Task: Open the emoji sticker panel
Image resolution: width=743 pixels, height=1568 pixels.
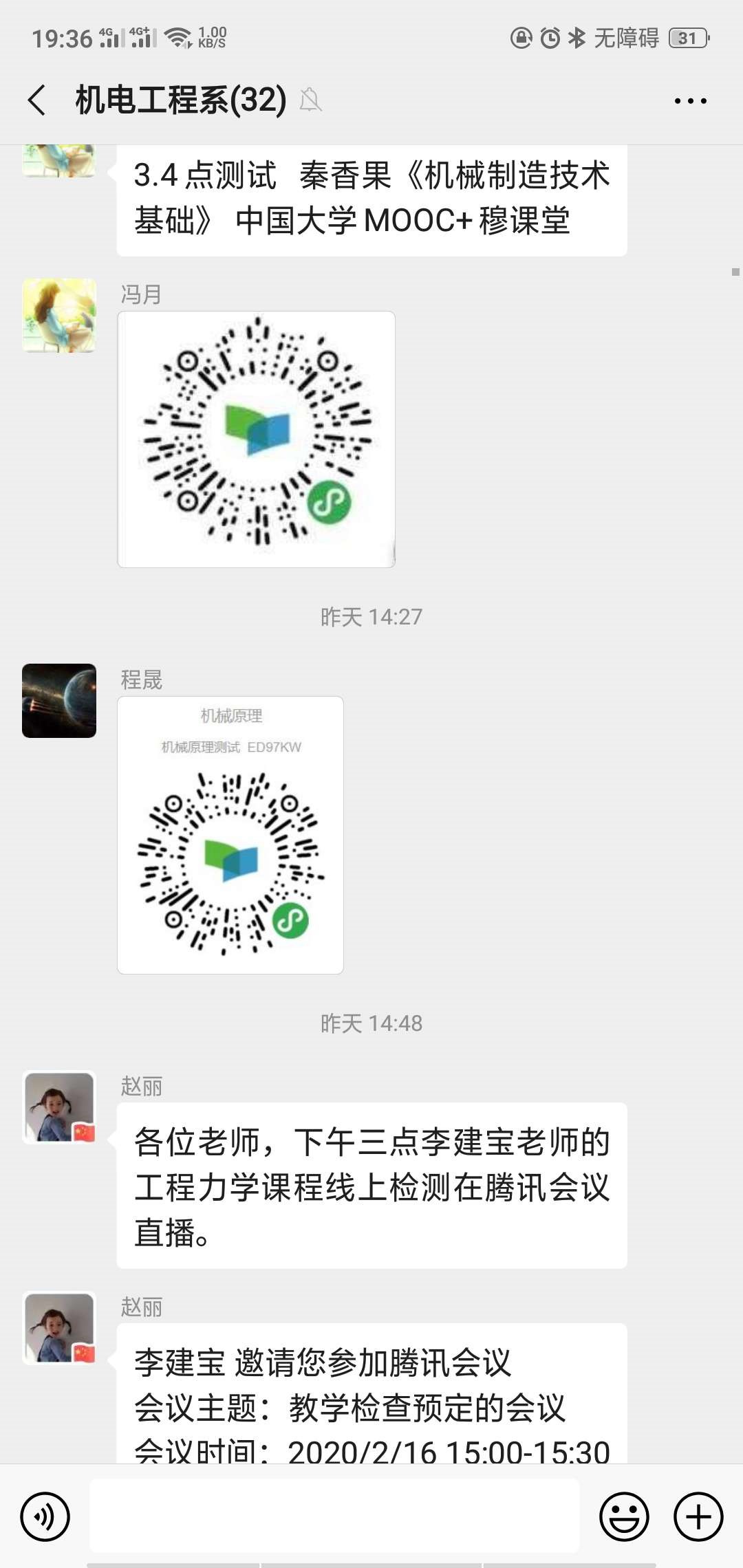Action: 624,1516
